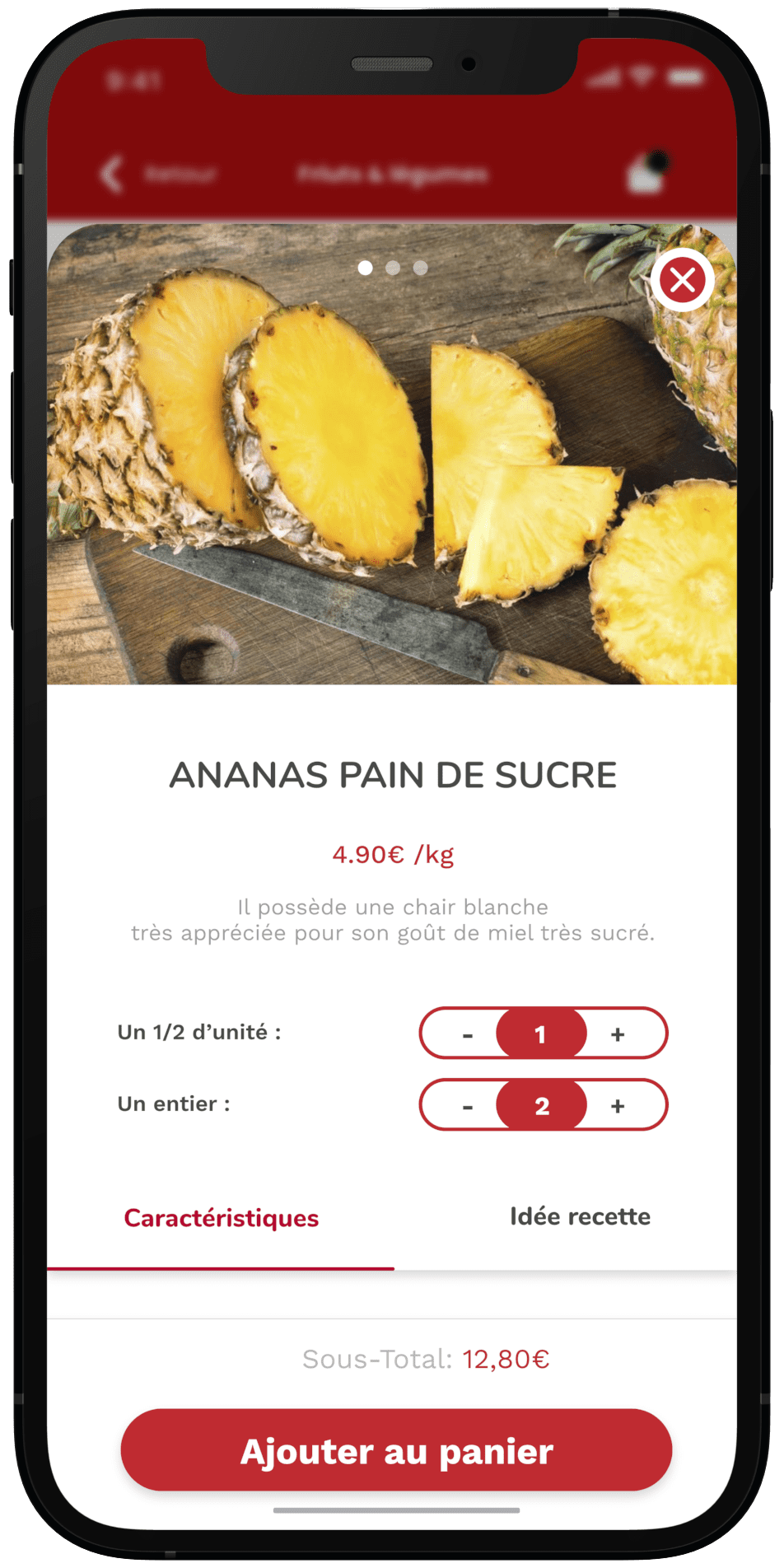Jump to the second product photo dot

[393, 268]
